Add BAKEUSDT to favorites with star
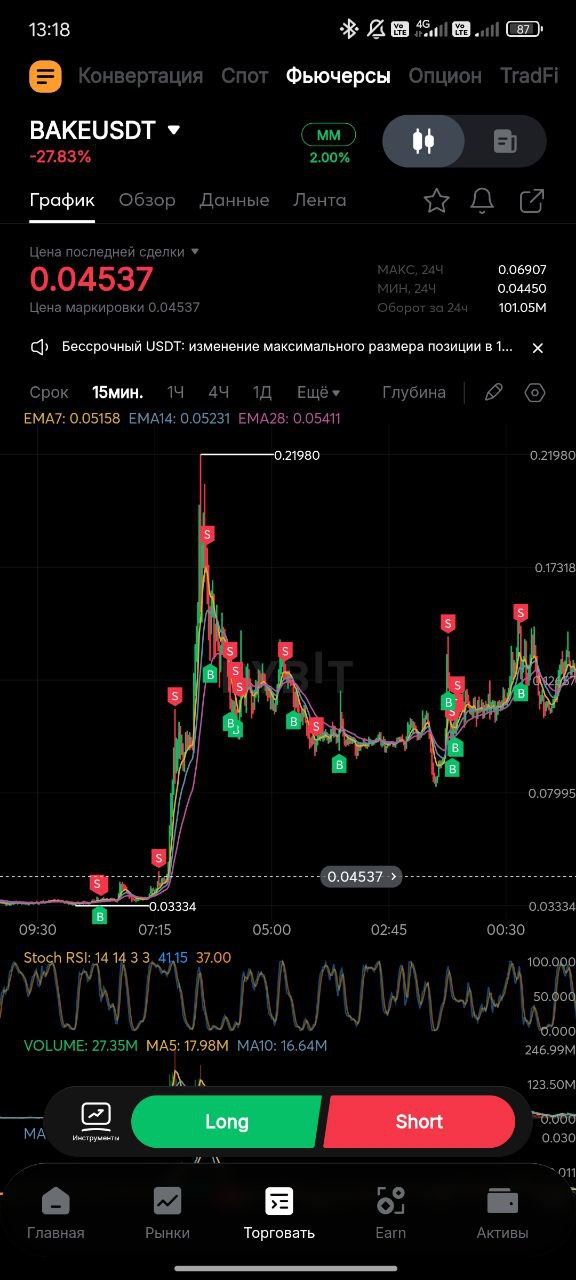The image size is (576, 1280). pos(436,201)
